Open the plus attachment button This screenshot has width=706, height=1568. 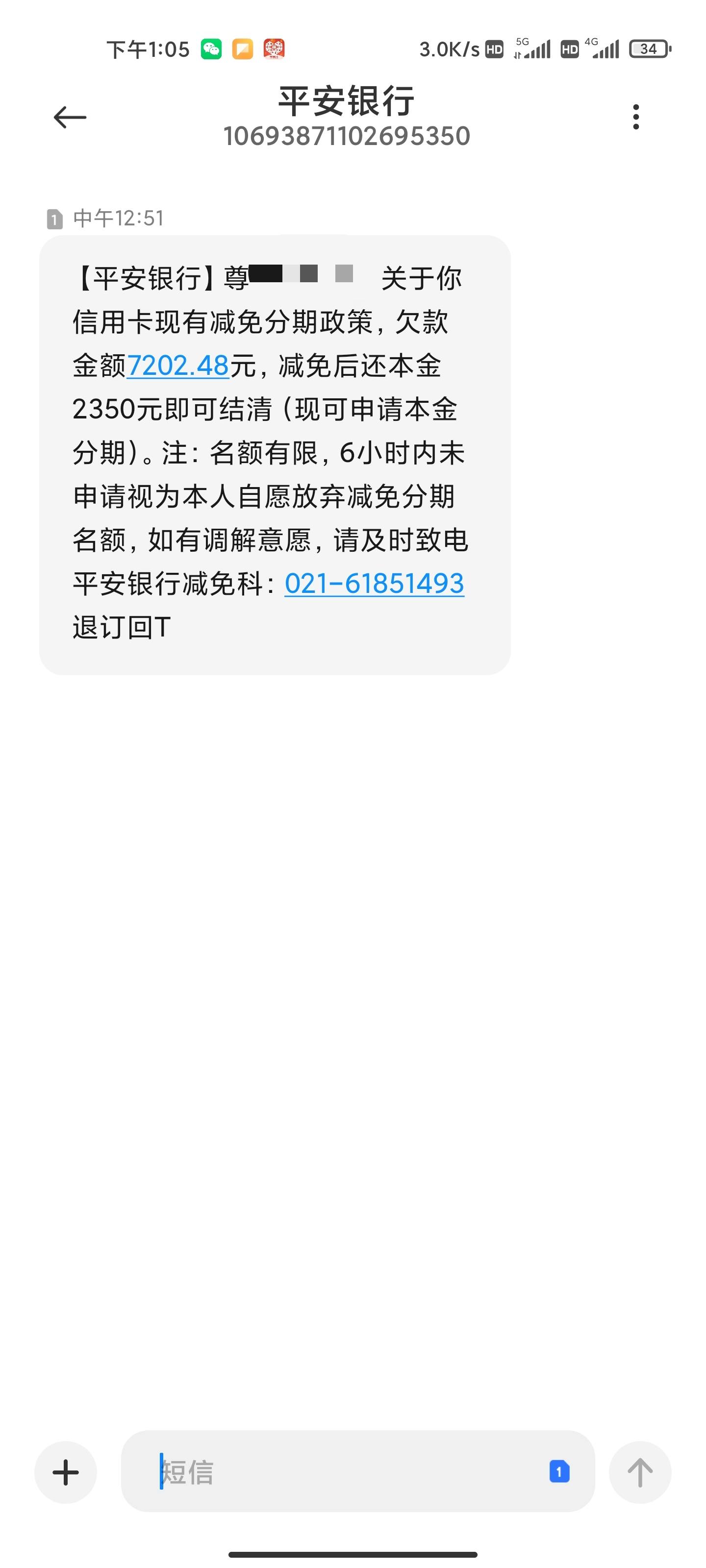[66, 1473]
